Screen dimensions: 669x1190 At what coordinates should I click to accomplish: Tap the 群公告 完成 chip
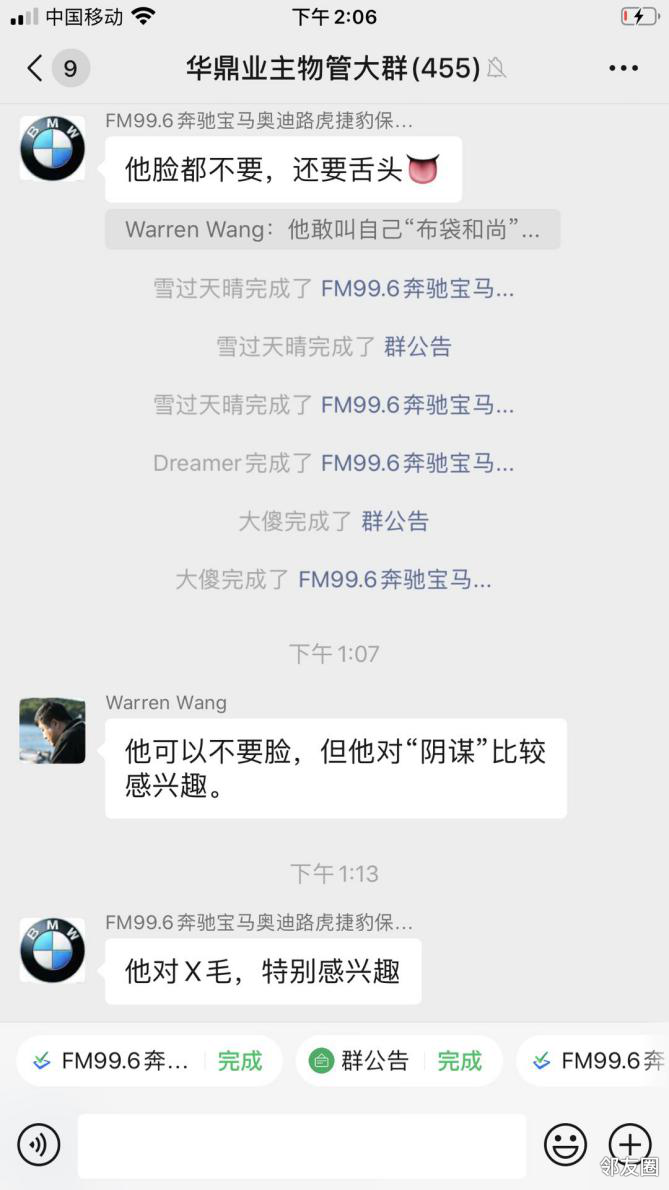398,1061
